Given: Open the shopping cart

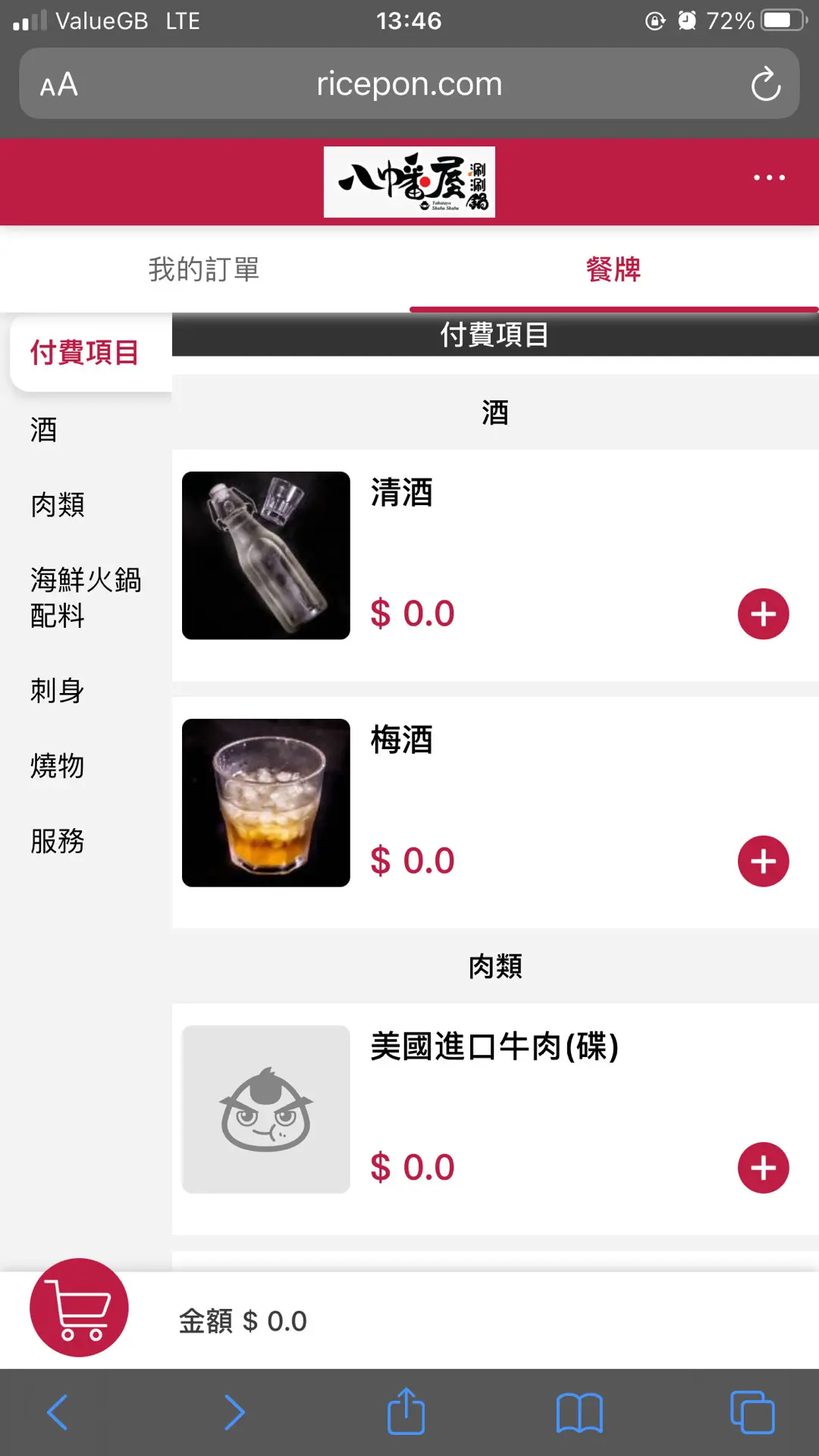Looking at the screenshot, I should coord(79,1308).
